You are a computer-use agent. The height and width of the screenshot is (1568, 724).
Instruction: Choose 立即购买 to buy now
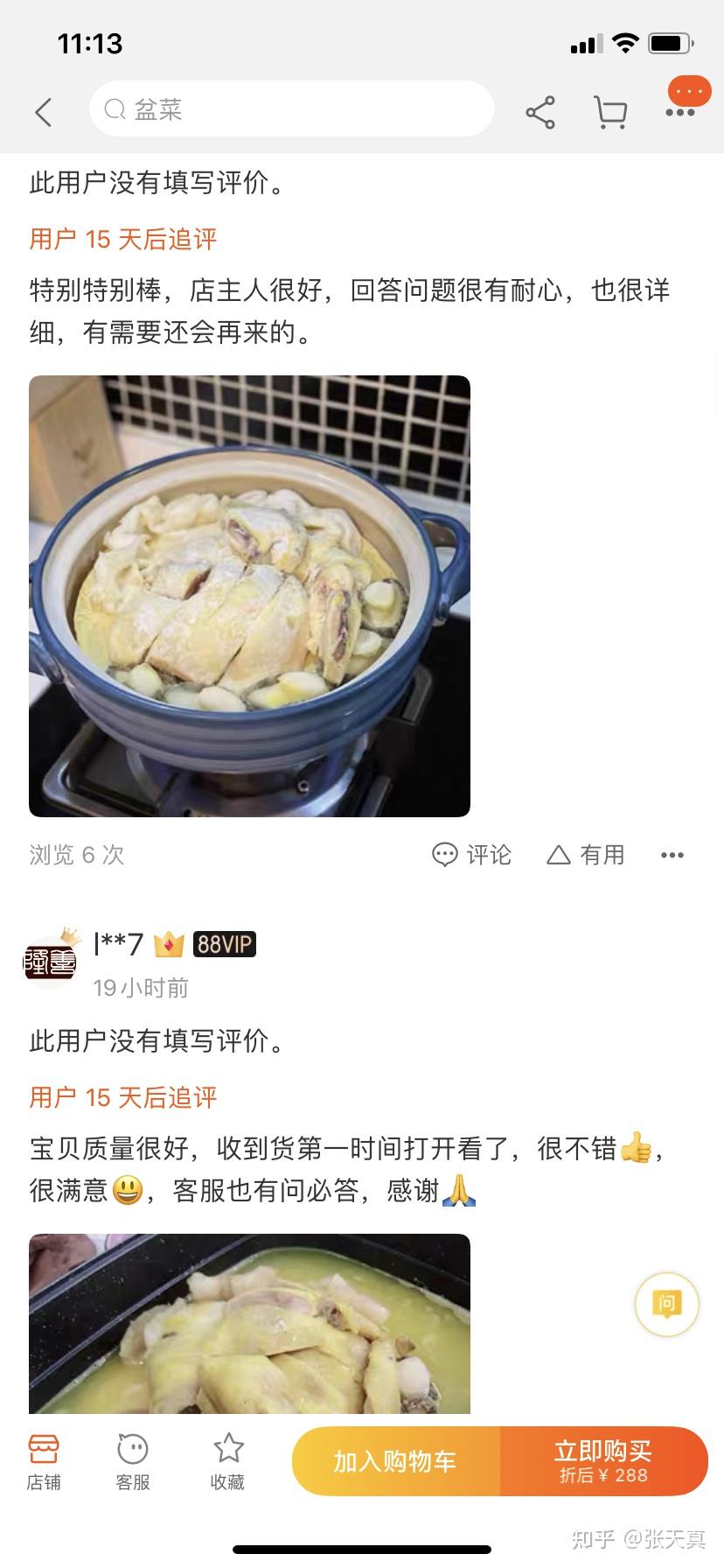tap(603, 1461)
